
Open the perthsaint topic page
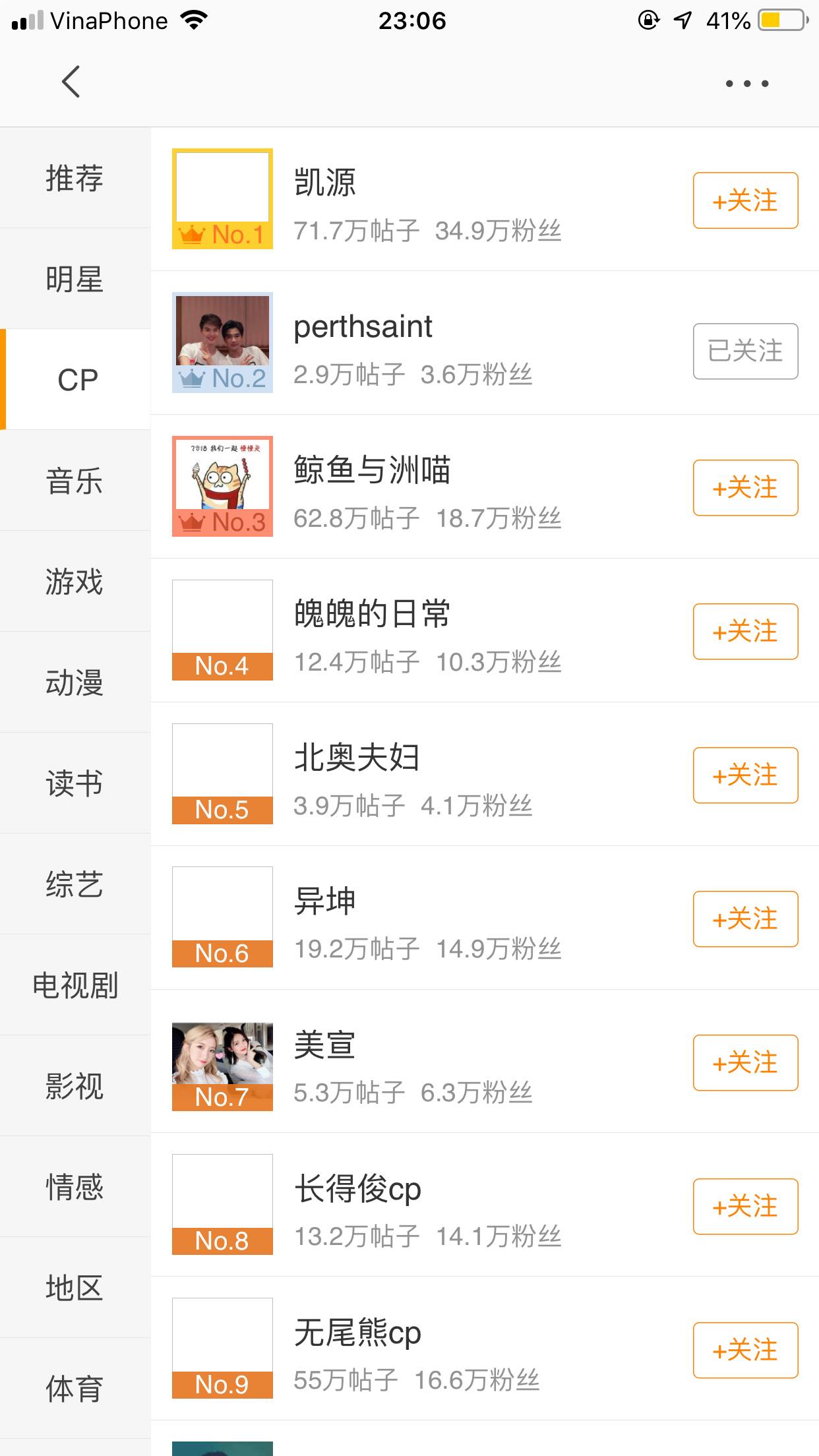coord(363,327)
